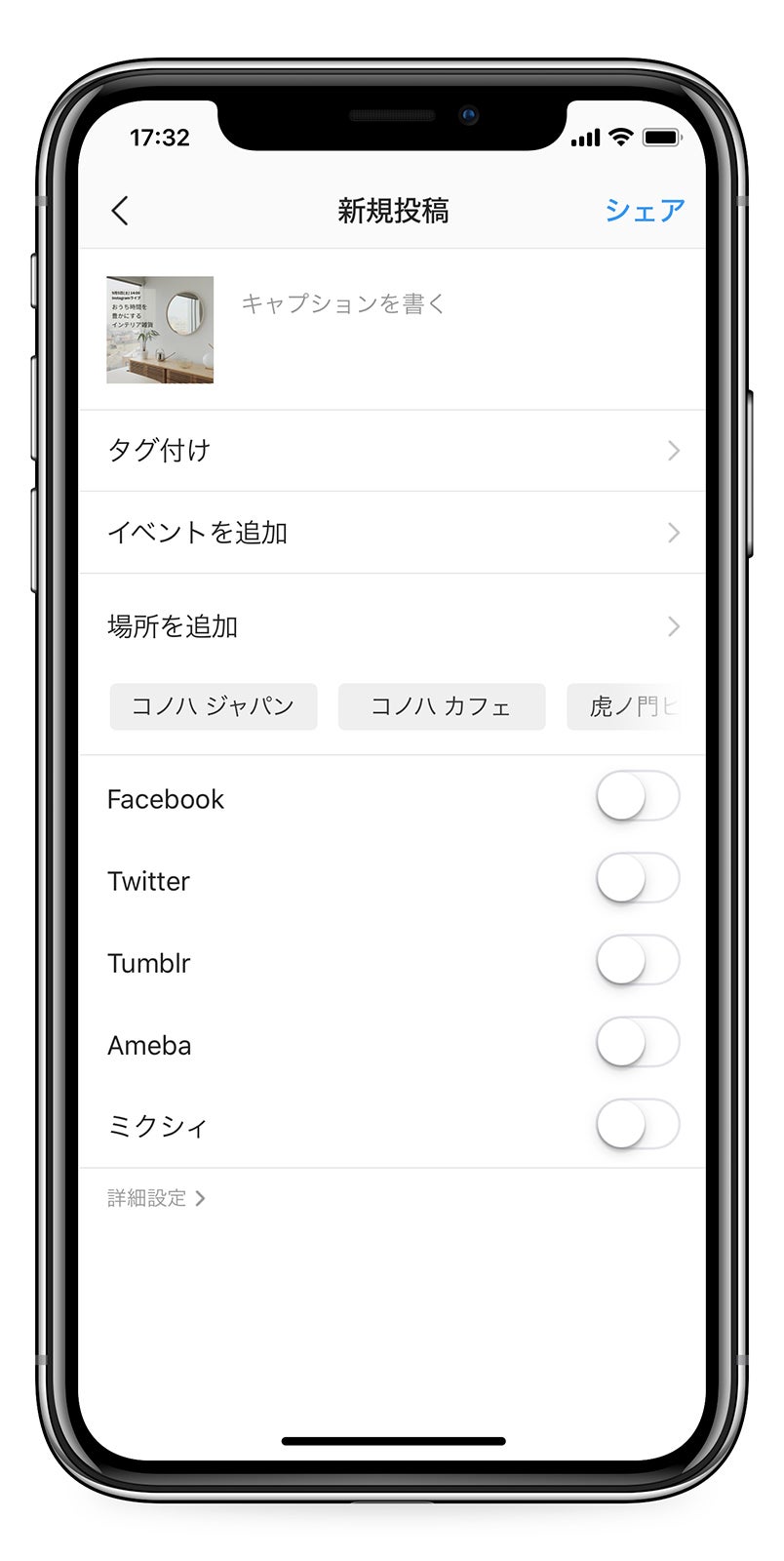Screen dimensions: 784x1561
Task: Toggle on Ameba sharing
Action: 639,1043
